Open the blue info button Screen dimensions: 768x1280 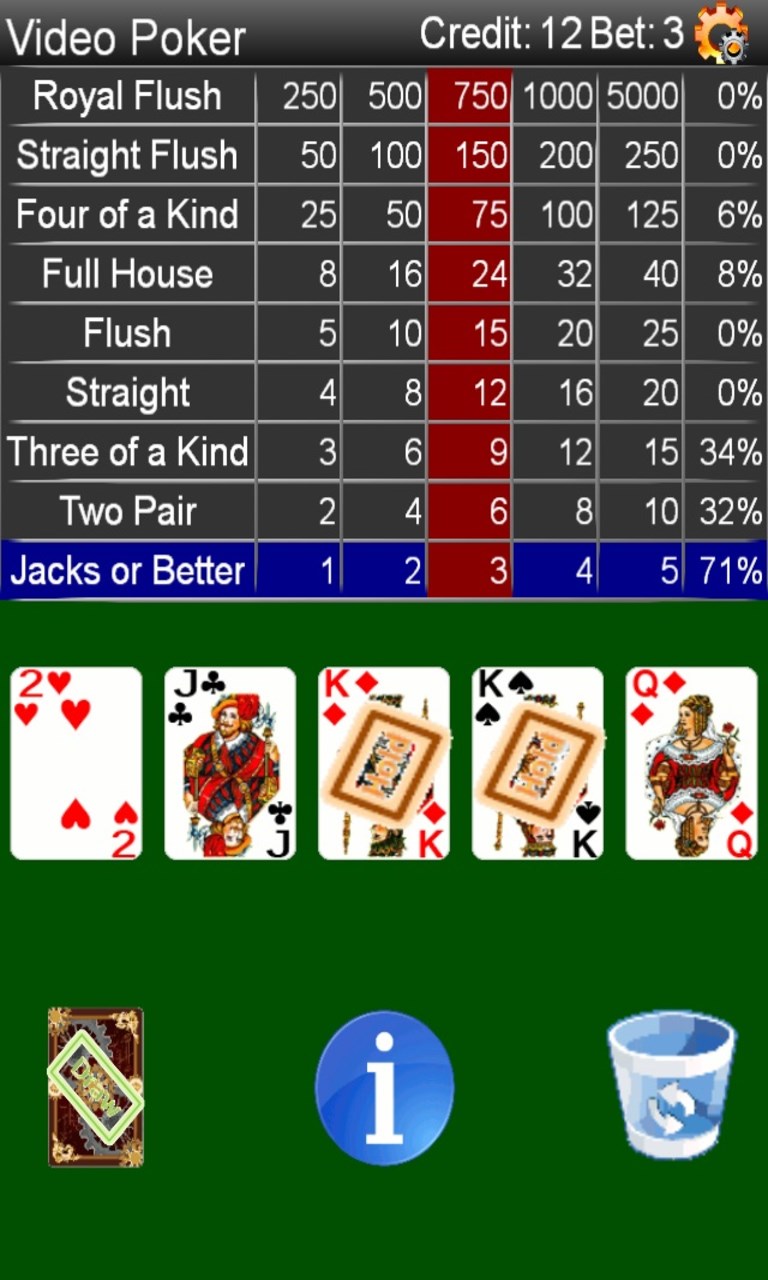[x=384, y=1088]
